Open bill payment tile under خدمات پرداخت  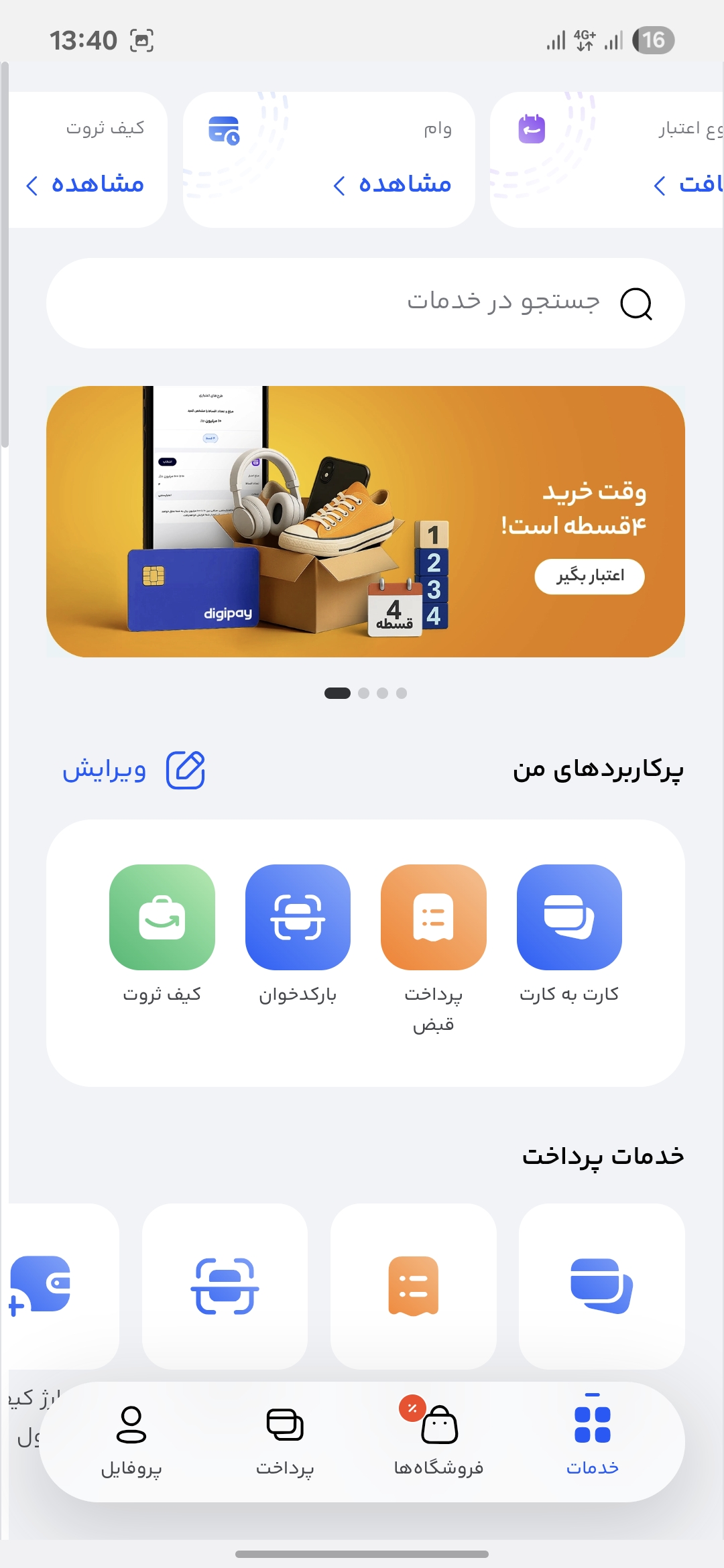click(413, 1286)
